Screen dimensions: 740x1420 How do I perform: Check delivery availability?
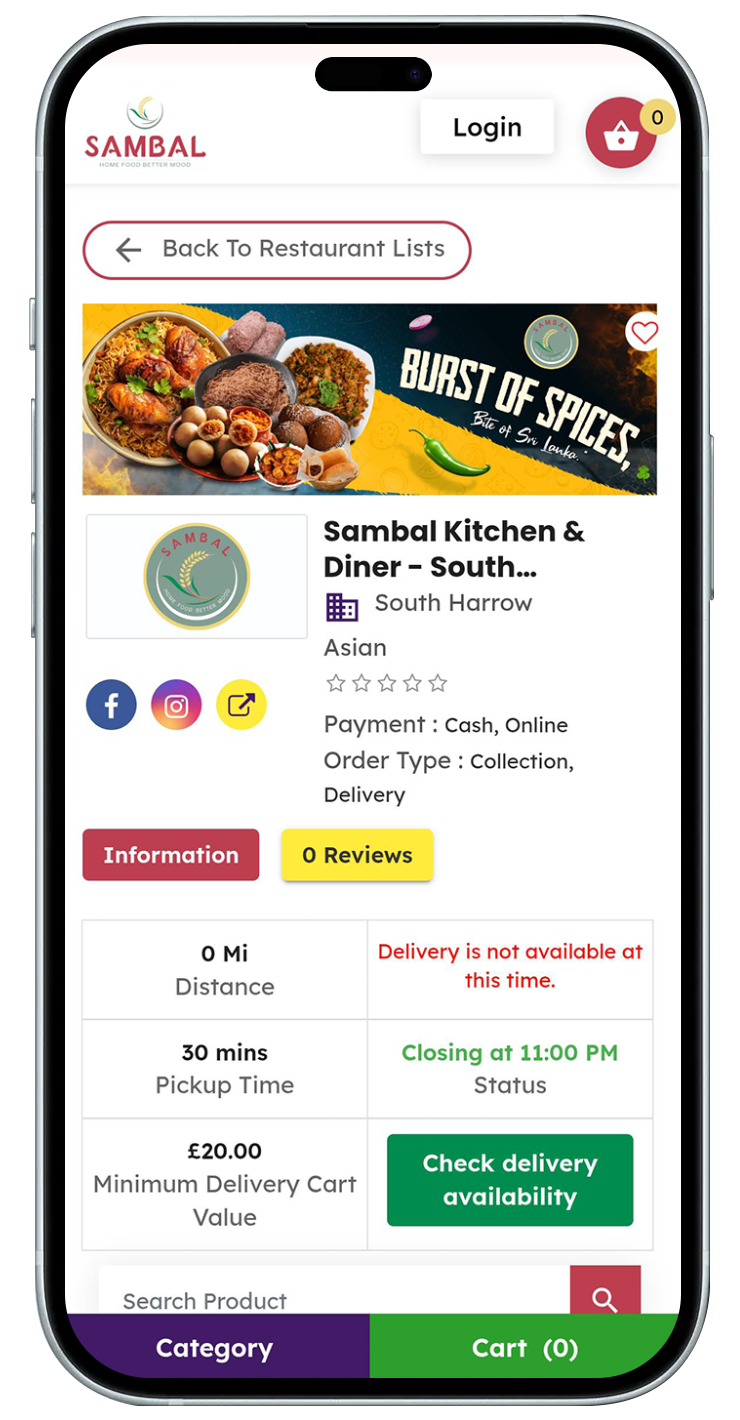point(510,1180)
